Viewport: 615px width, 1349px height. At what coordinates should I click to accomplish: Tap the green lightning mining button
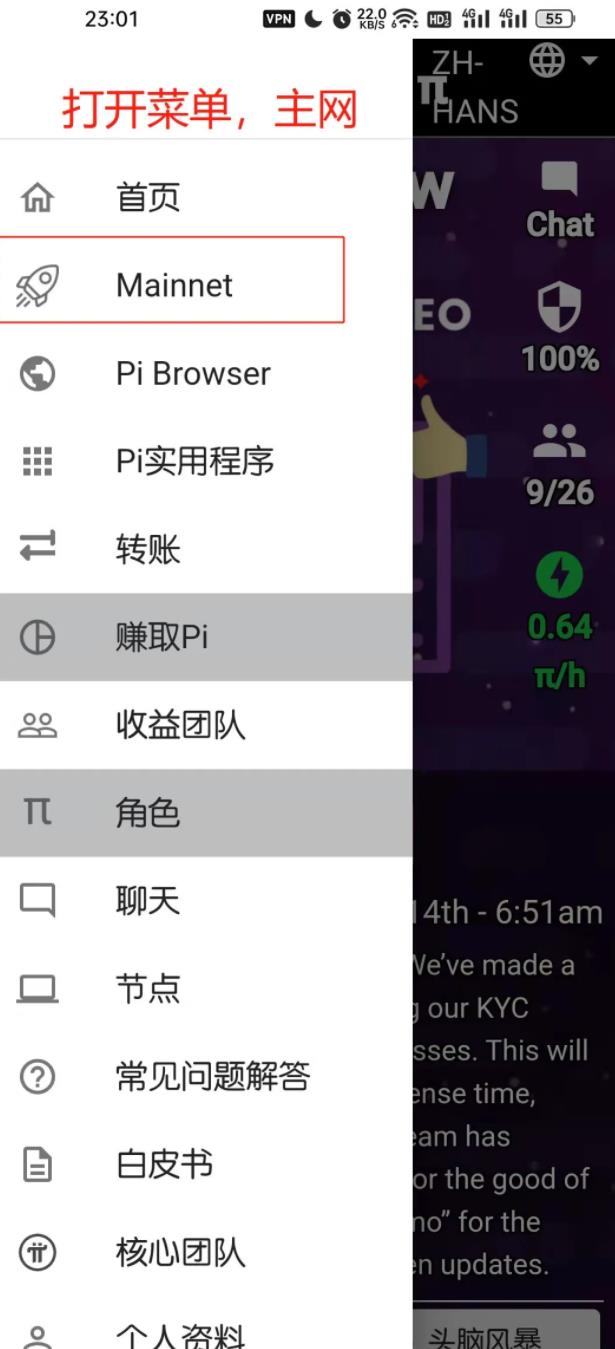click(560, 575)
